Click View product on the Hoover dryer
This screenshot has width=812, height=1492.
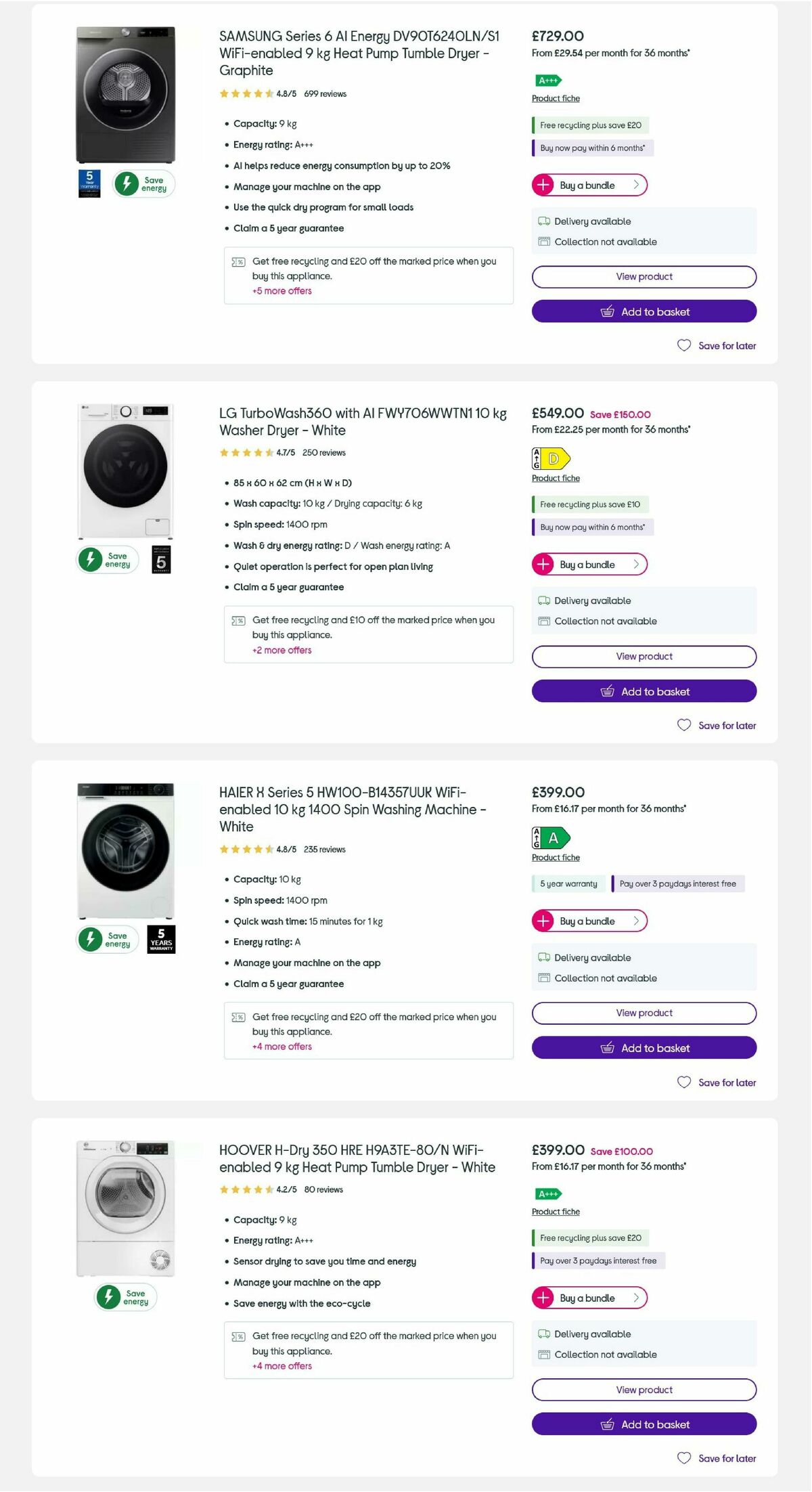coord(644,1389)
